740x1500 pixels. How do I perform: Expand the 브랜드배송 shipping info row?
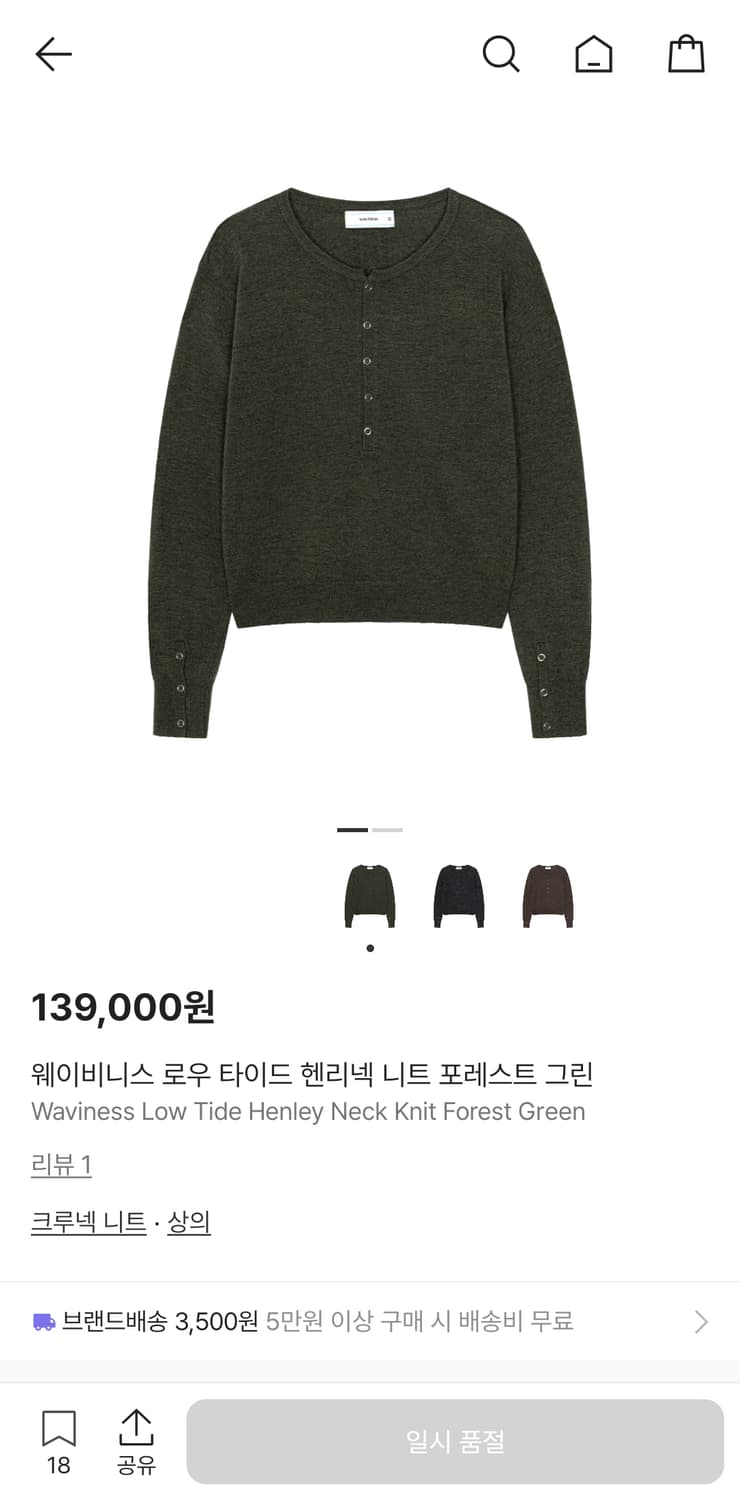370,1322
